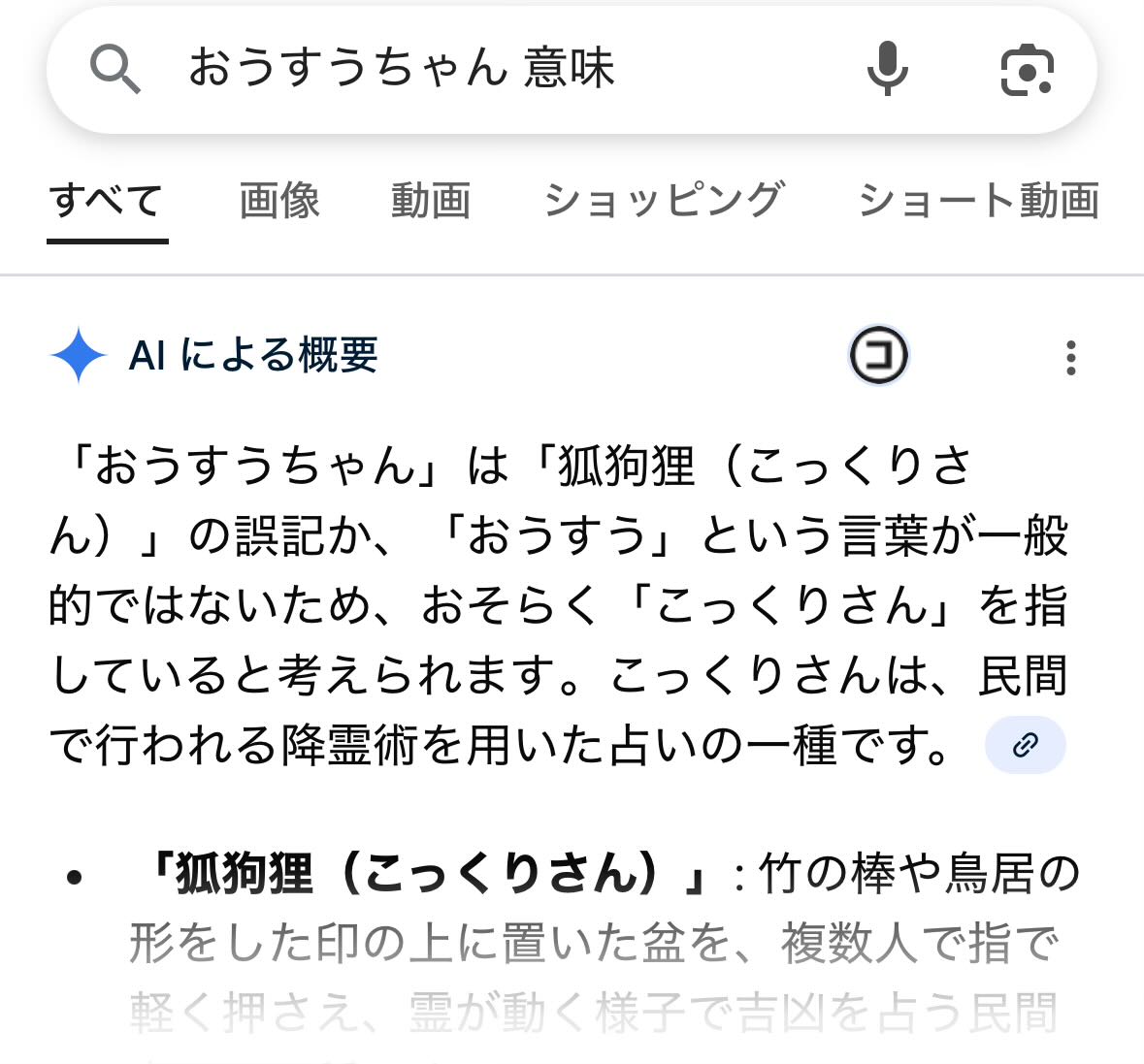Select the すべて tab
Screen dimensions: 1144x1064
point(107,201)
